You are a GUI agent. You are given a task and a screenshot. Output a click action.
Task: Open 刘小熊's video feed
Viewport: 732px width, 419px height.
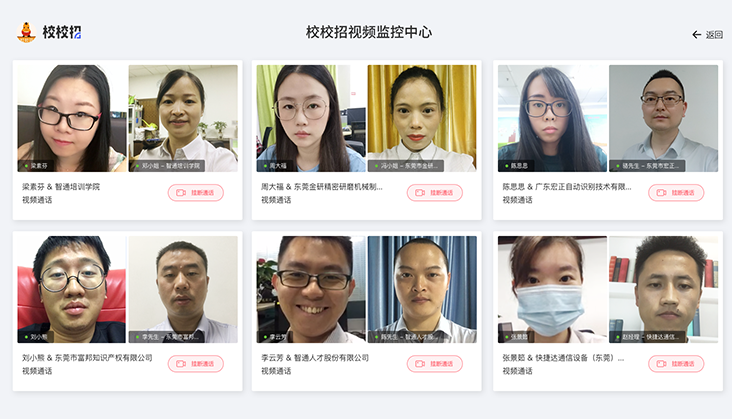pos(71,289)
